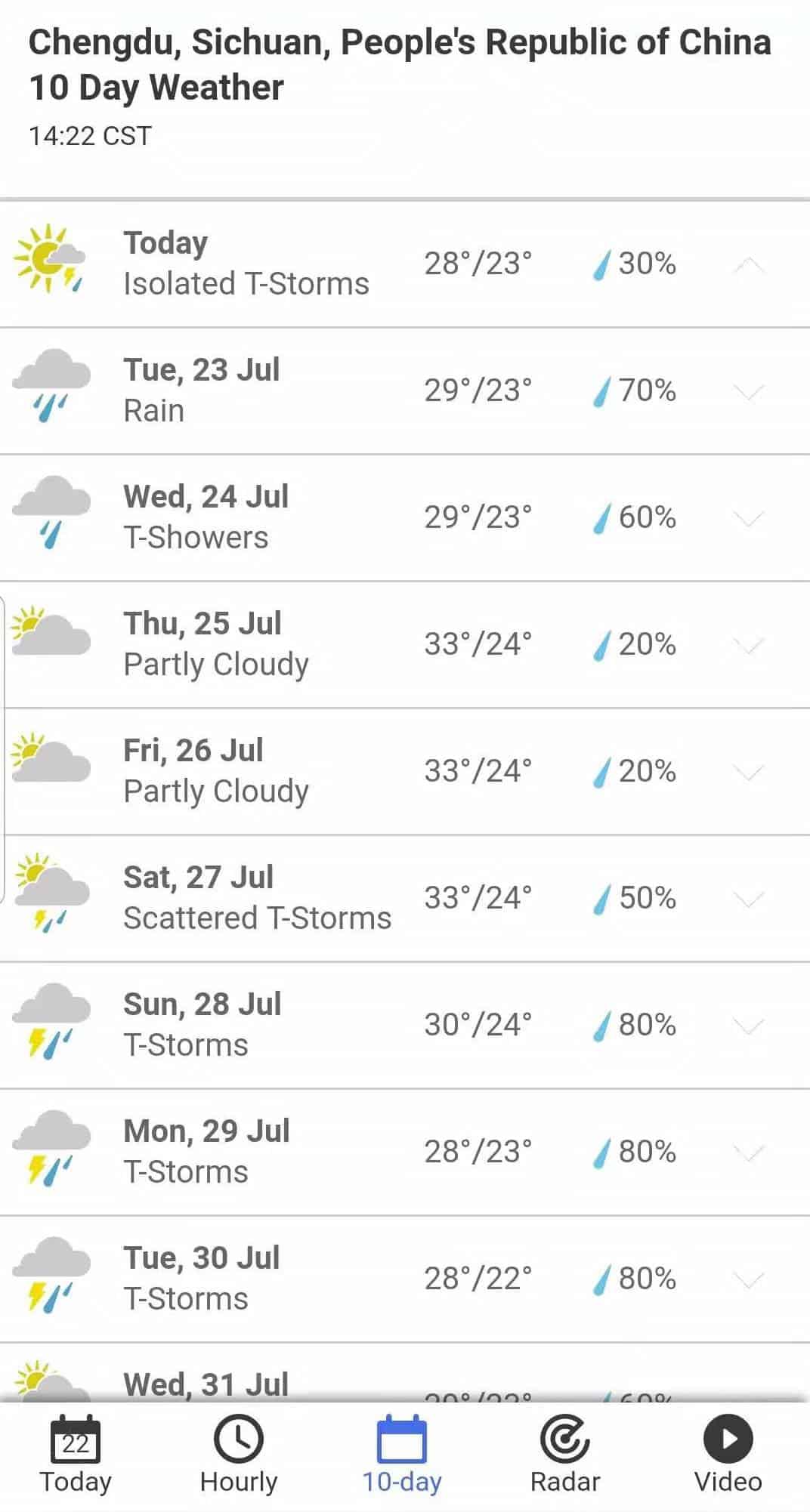Expand Wed, 24 Jul forecast details
The image size is (810, 1512).
click(749, 518)
